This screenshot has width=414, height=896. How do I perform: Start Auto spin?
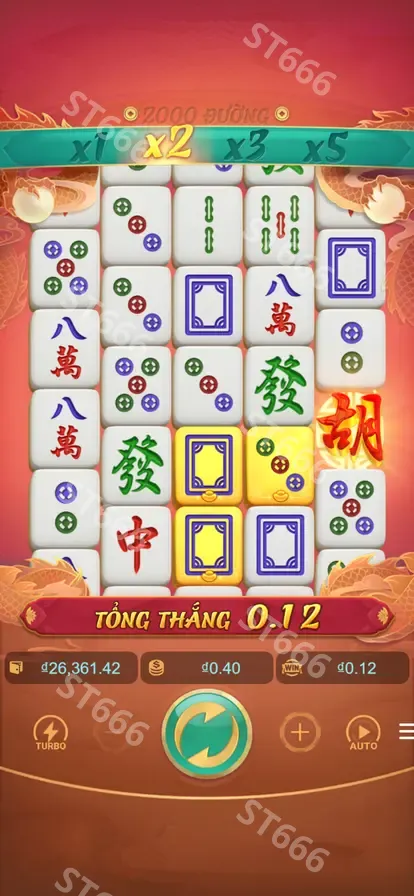pyautogui.click(x=364, y=733)
